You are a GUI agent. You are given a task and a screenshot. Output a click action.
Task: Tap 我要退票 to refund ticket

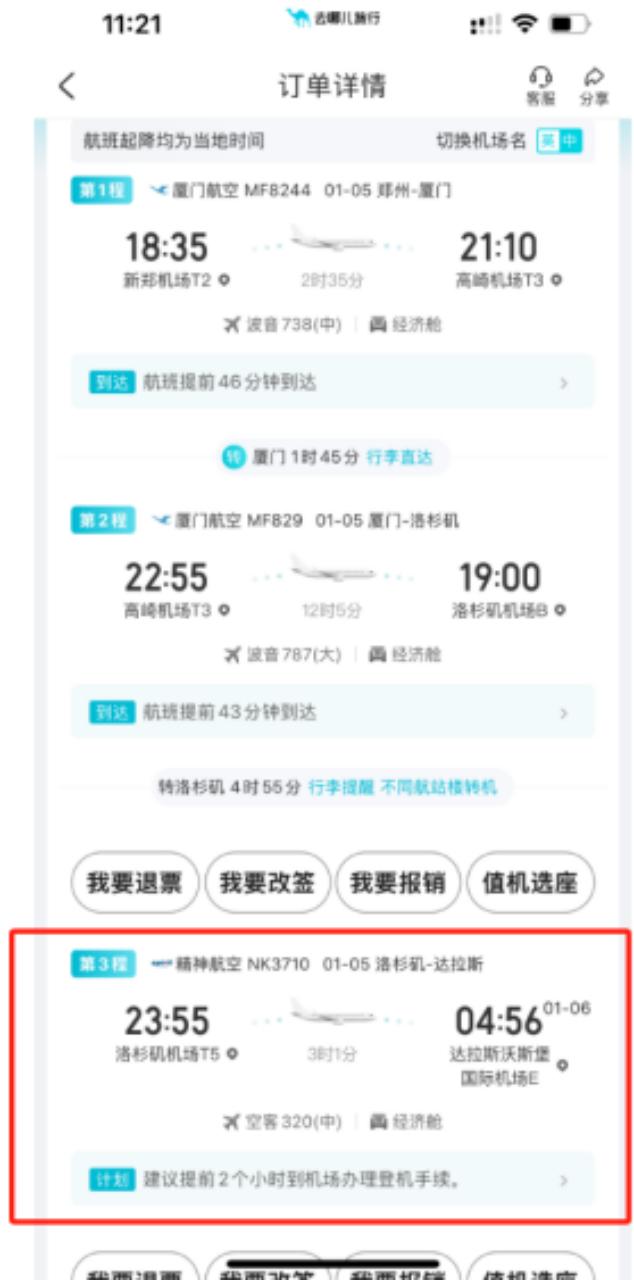(x=134, y=883)
